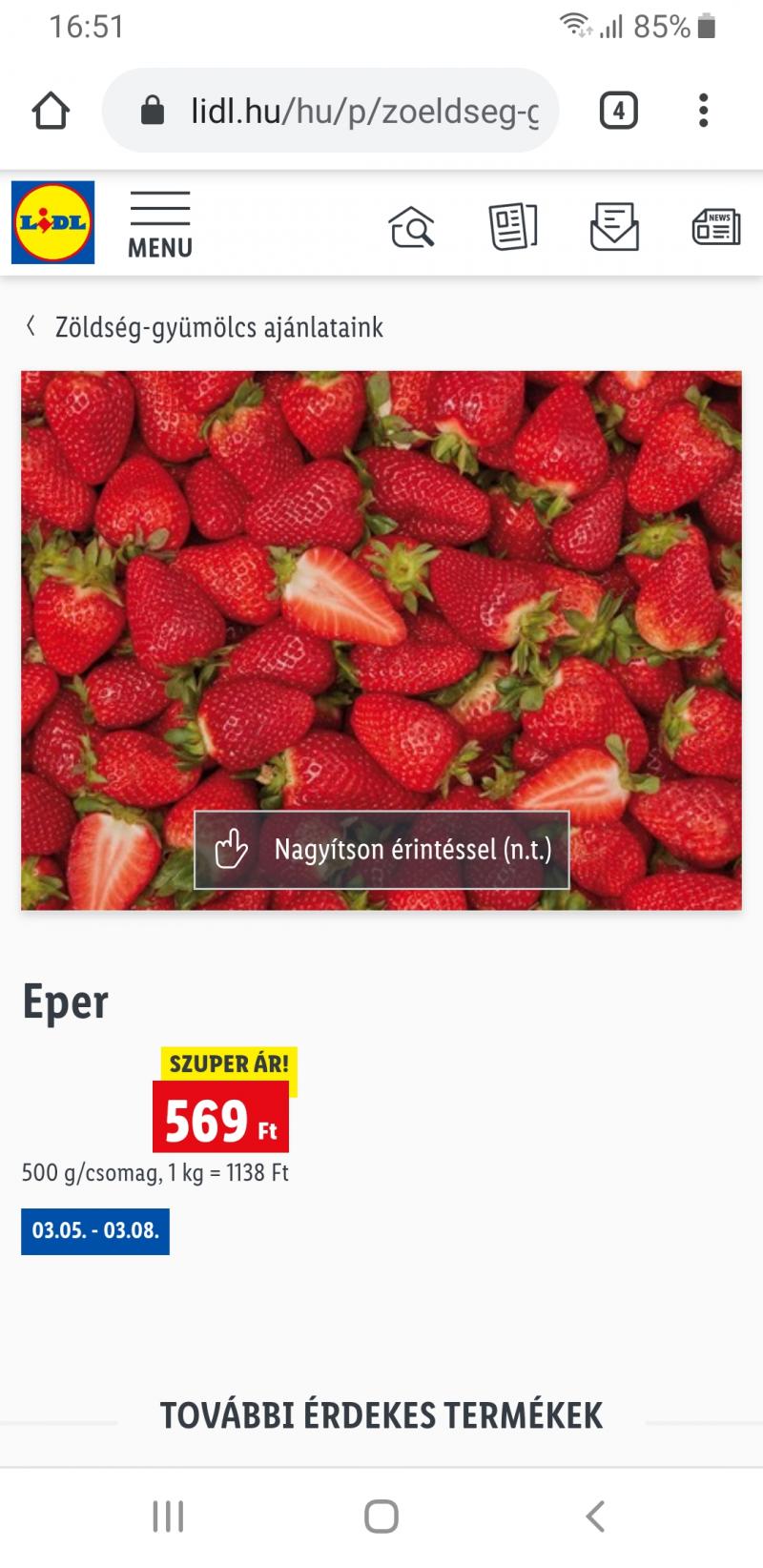Open the leaflet brochure icon
763x1568 pixels.
(513, 227)
